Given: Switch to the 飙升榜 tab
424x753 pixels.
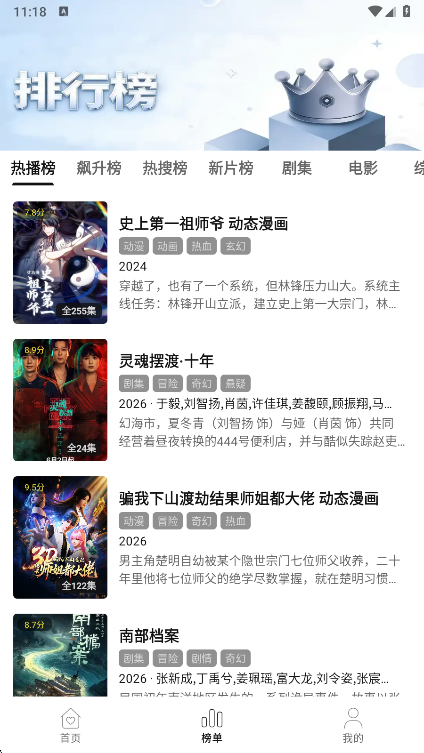Looking at the screenshot, I should click(98, 168).
